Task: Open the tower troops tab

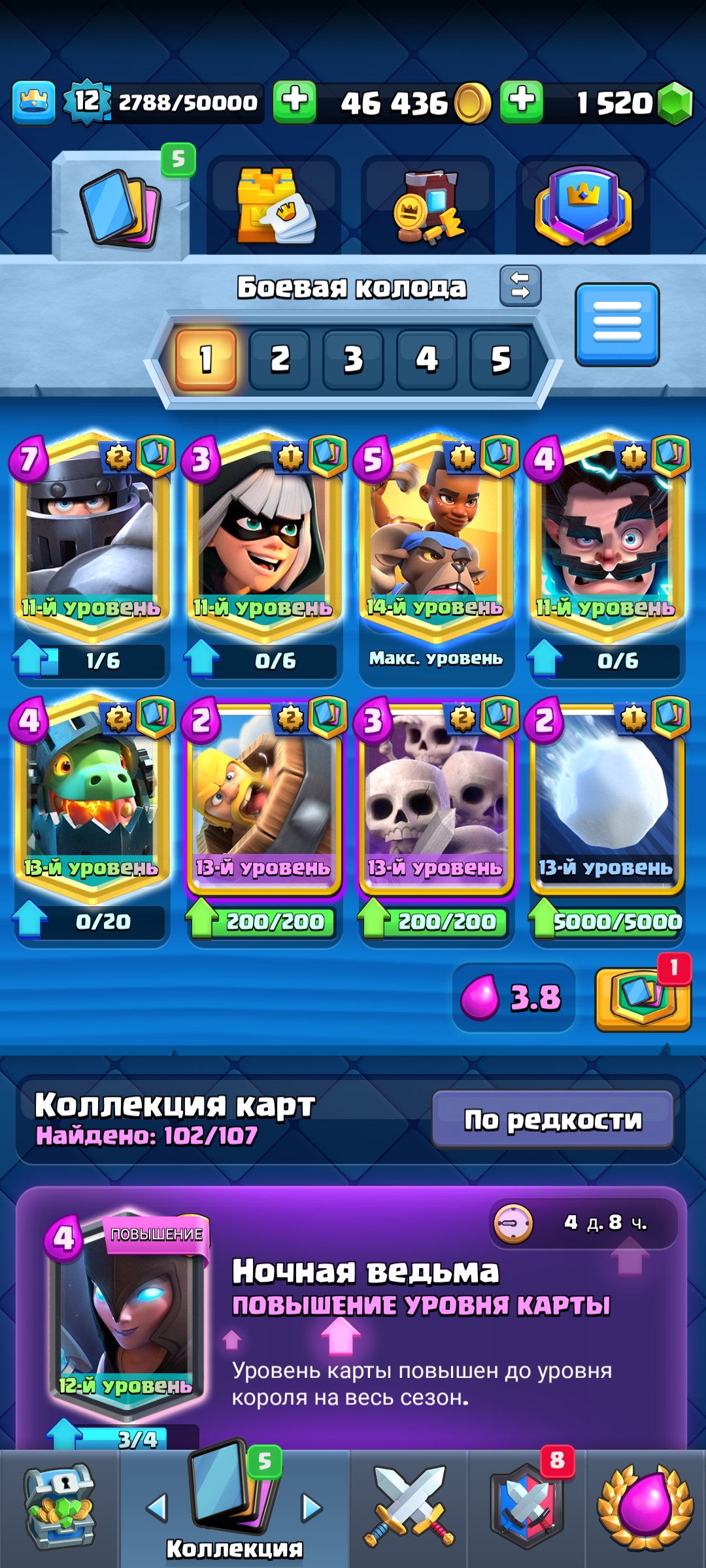Action: pyautogui.click(x=275, y=205)
